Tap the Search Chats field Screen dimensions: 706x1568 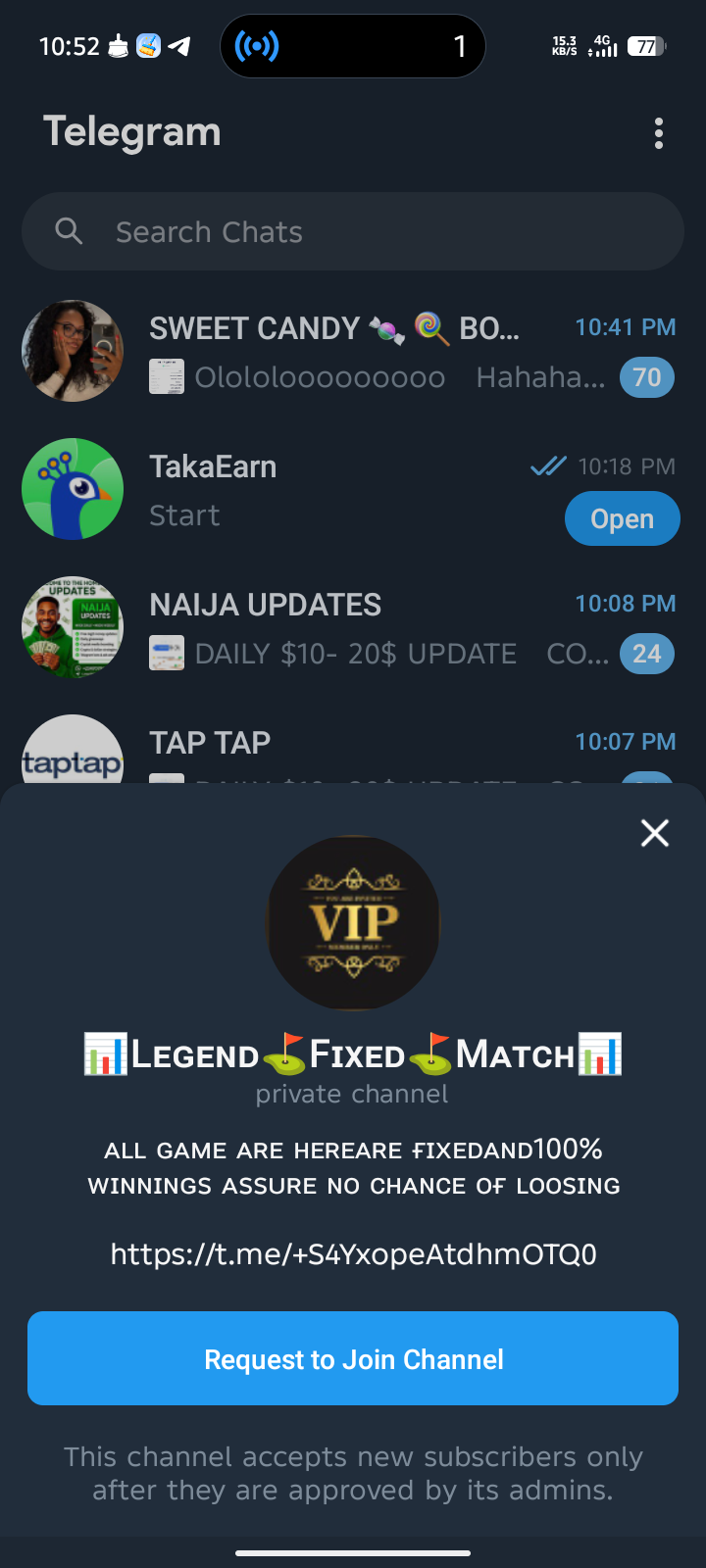point(353,231)
